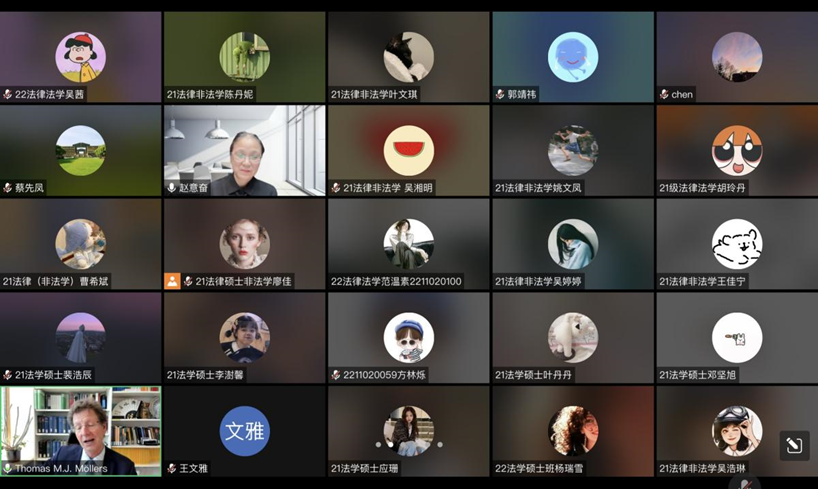The height and width of the screenshot is (489, 818).
Task: Select 郭靖祎's participant tile
Action: click(x=573, y=57)
